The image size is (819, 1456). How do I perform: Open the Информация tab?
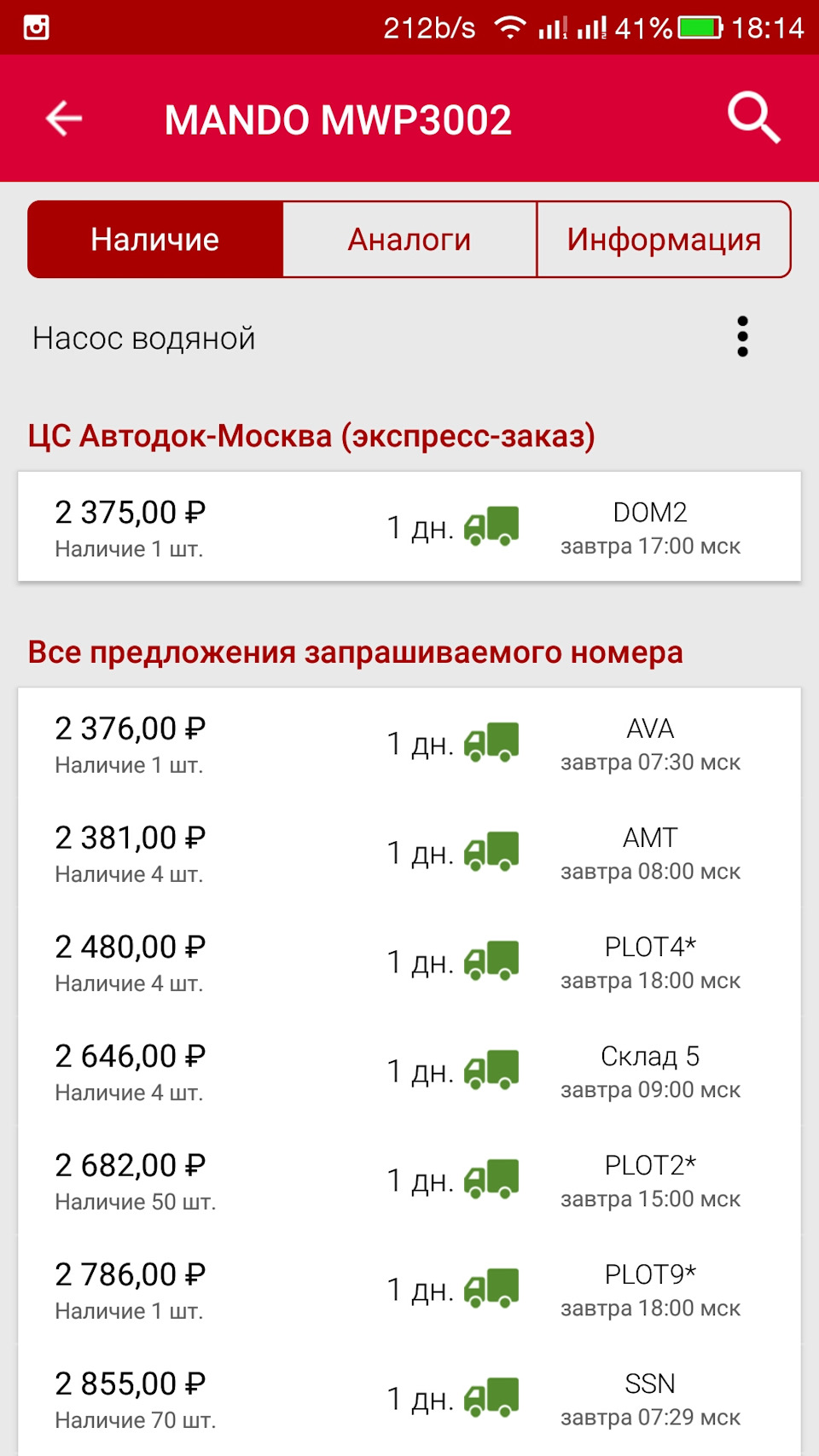click(x=664, y=239)
